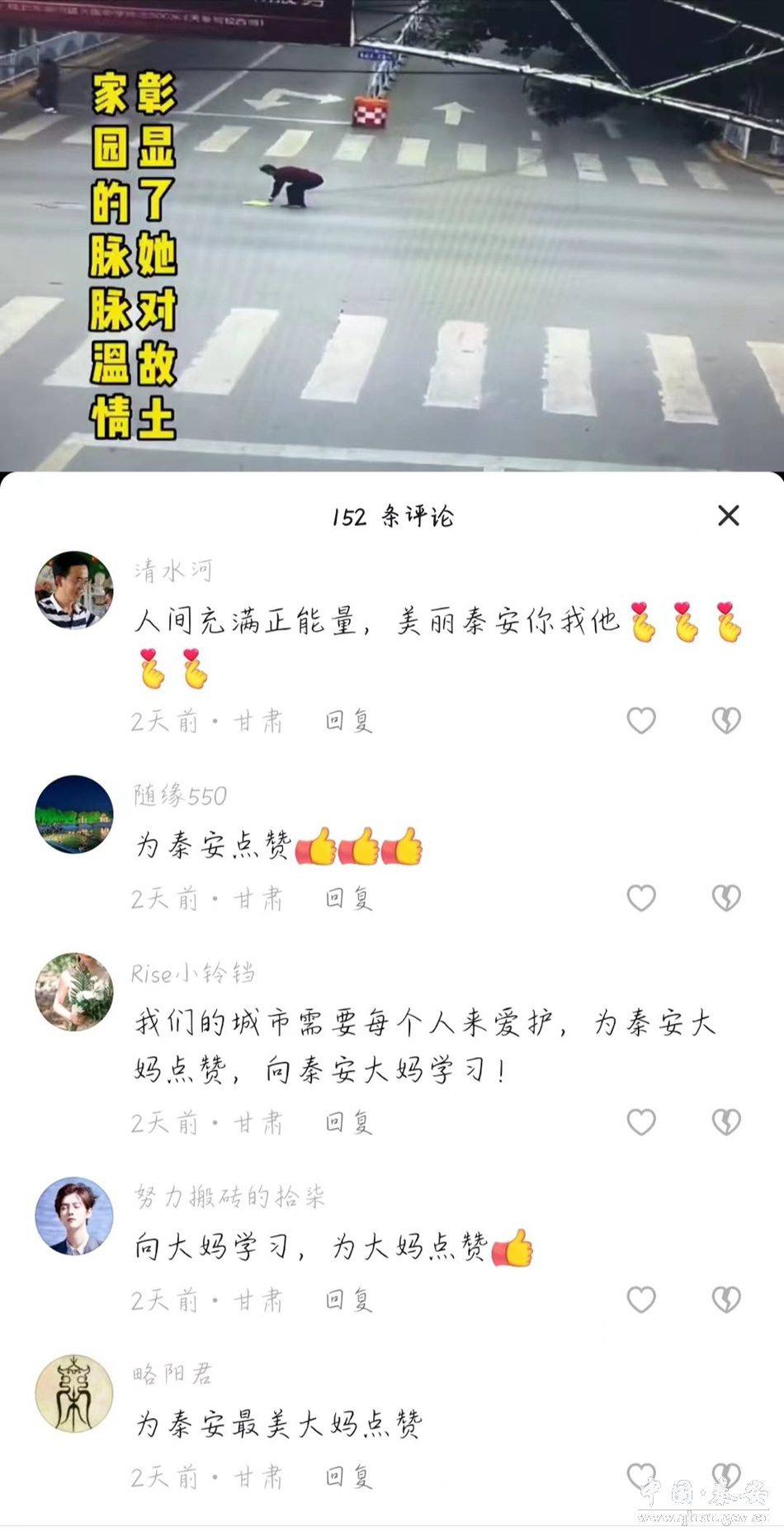Tap 略阳君's avatar

74,1393
